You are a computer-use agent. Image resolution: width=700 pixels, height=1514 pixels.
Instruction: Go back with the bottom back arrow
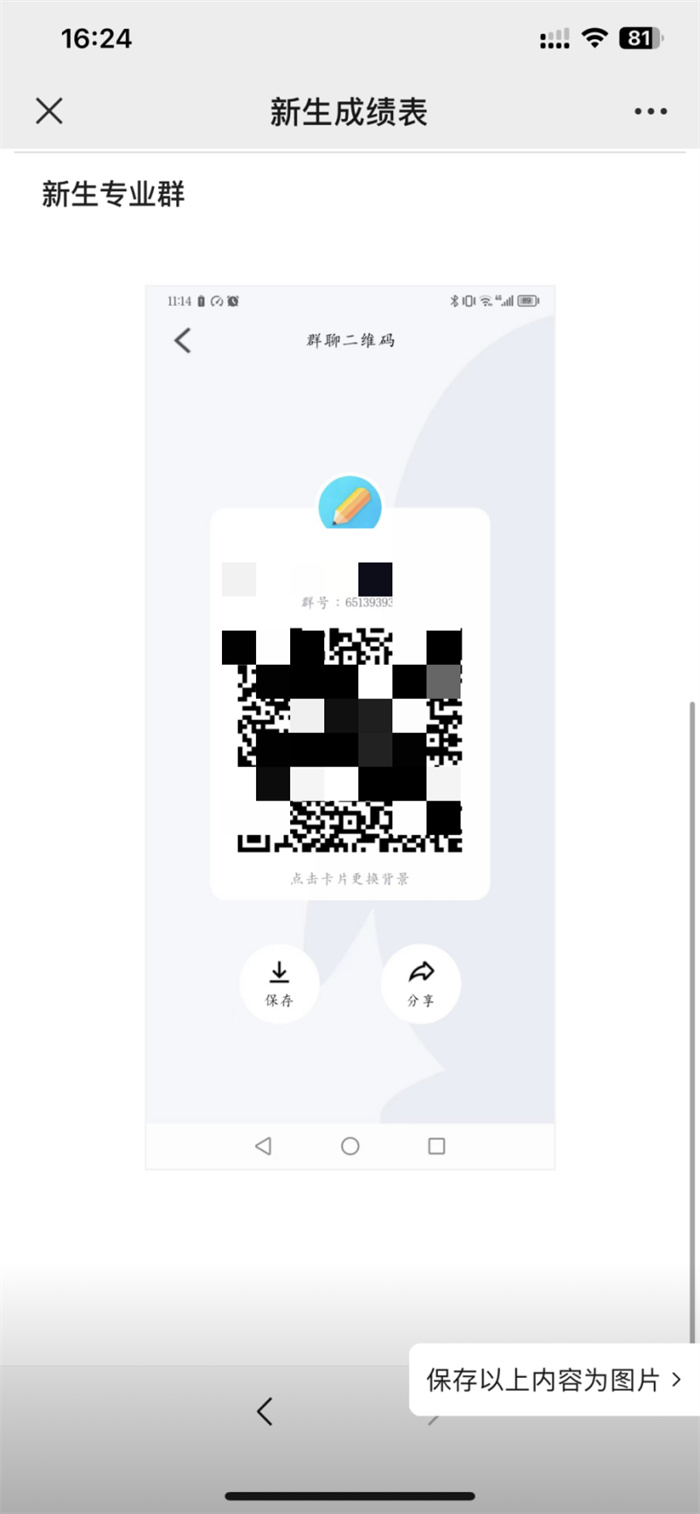[265, 1411]
